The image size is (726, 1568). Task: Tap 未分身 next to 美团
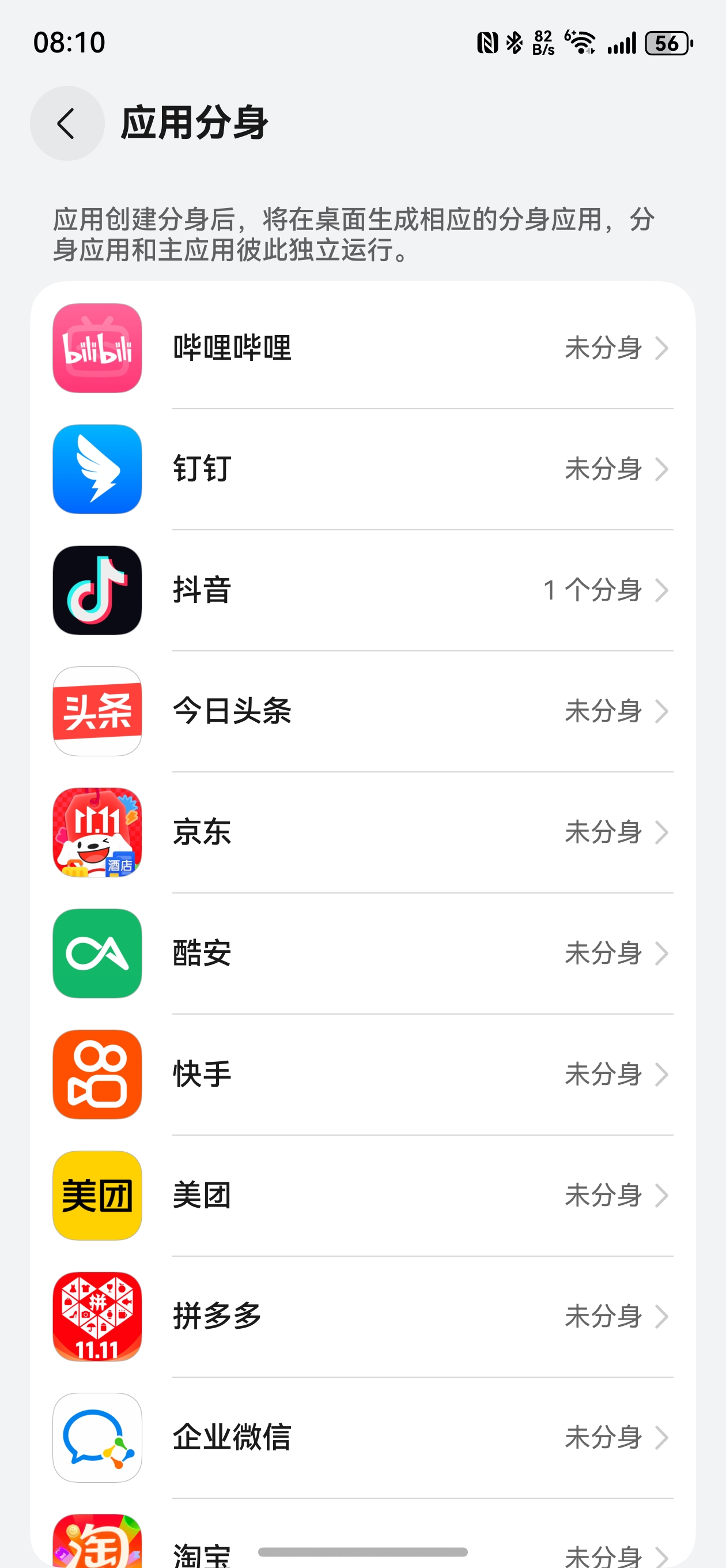(x=604, y=1195)
